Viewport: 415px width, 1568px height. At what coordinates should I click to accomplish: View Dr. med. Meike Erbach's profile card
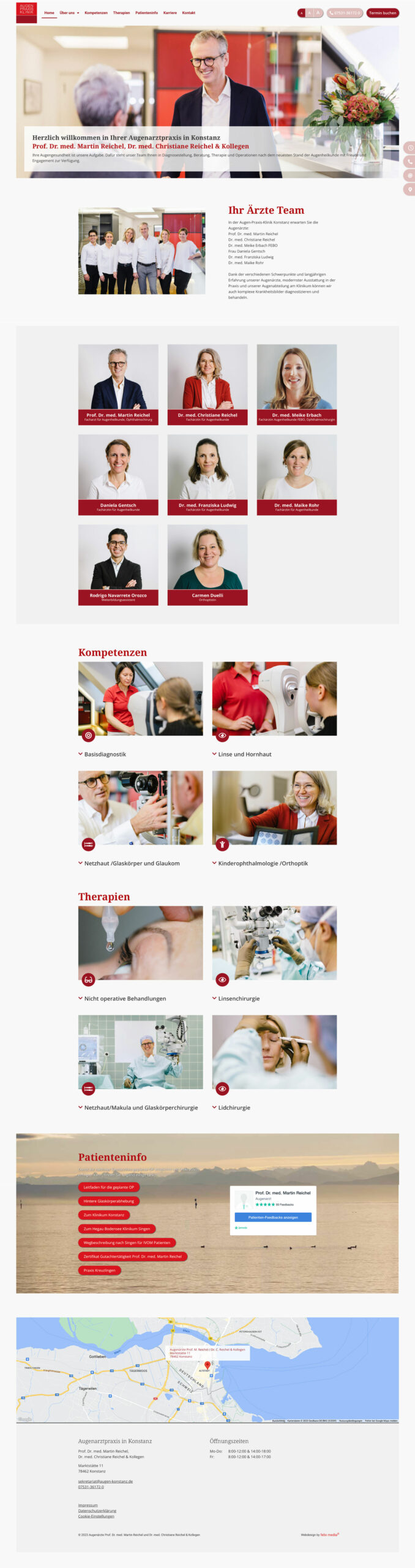coord(296,385)
